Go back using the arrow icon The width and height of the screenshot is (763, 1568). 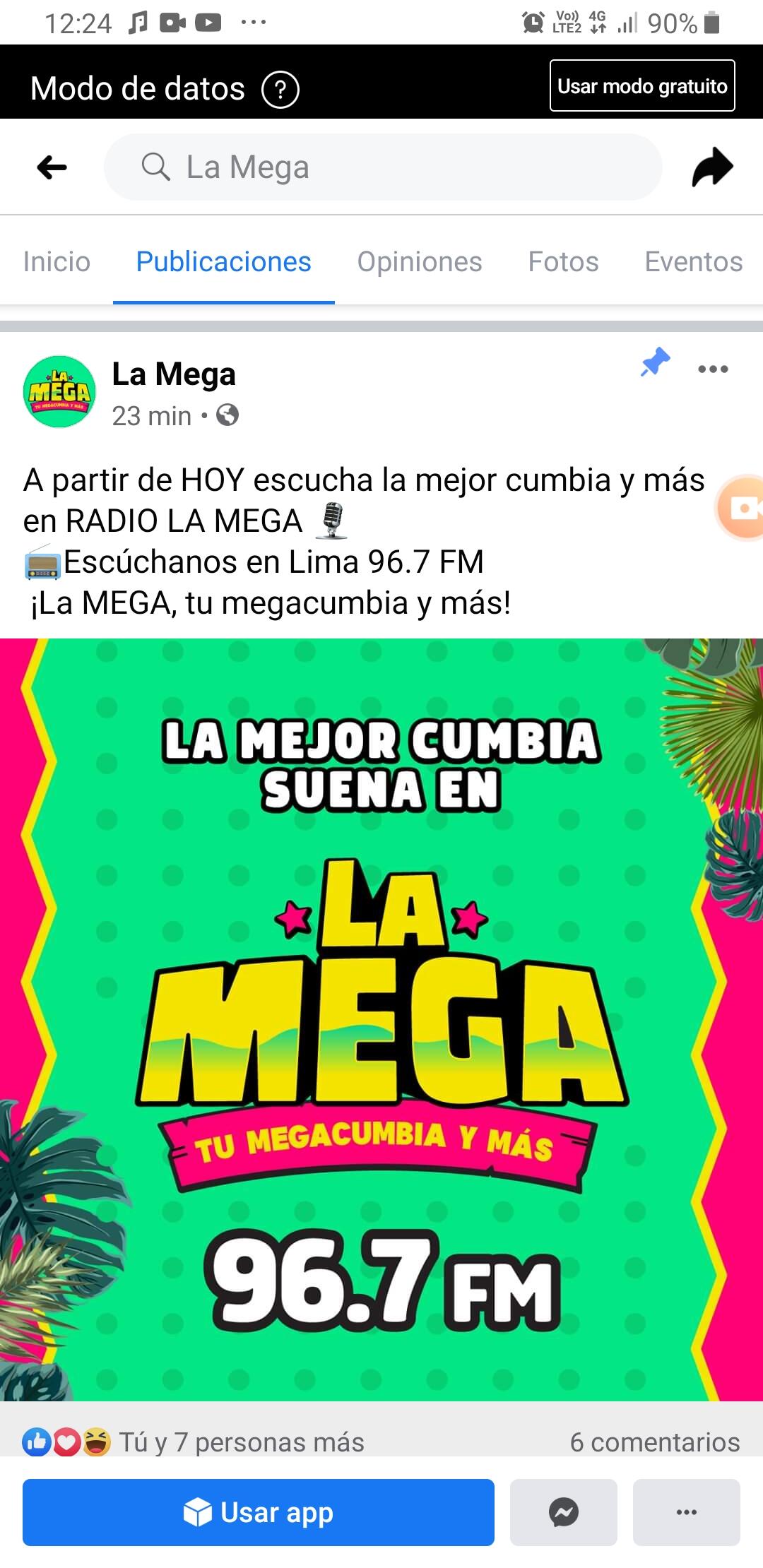tap(52, 167)
